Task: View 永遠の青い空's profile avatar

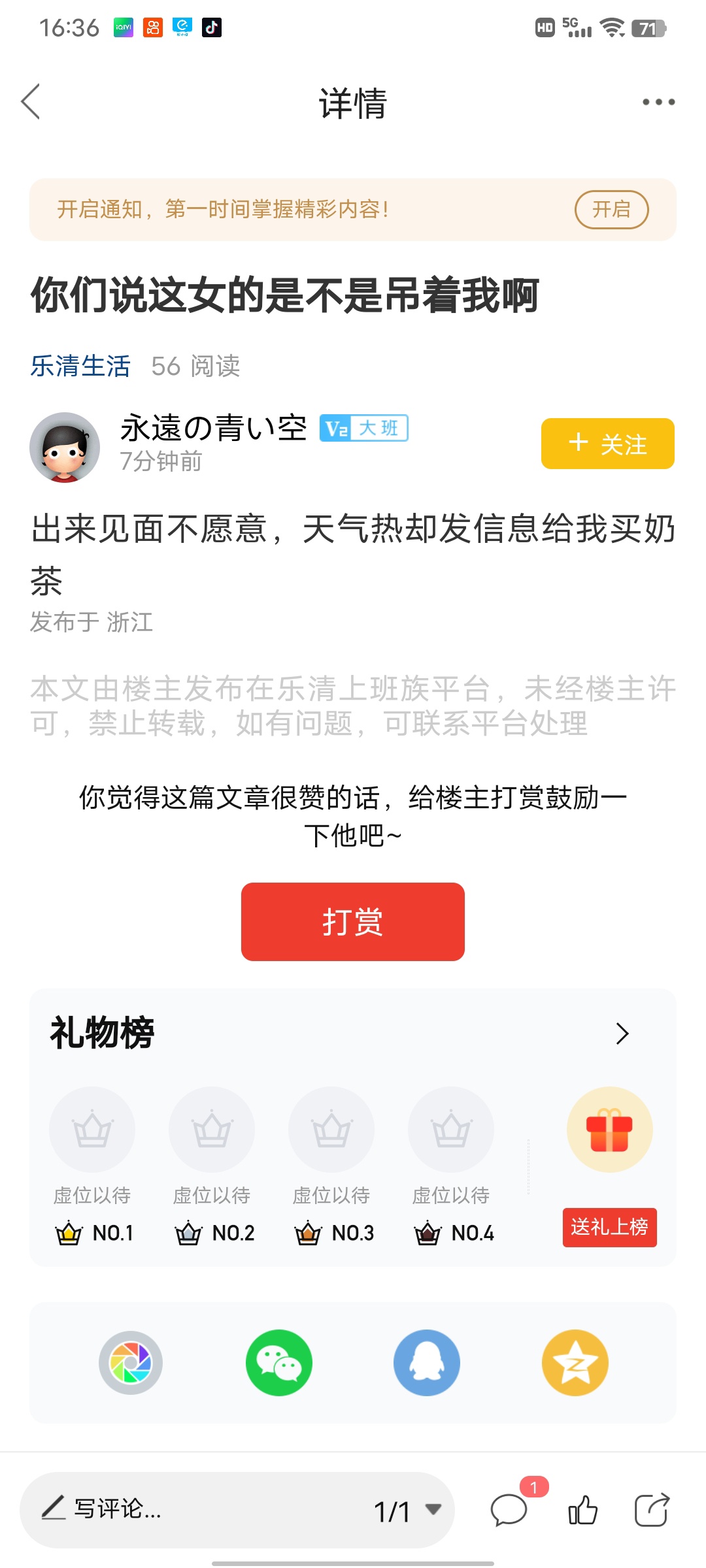Action: (x=65, y=448)
